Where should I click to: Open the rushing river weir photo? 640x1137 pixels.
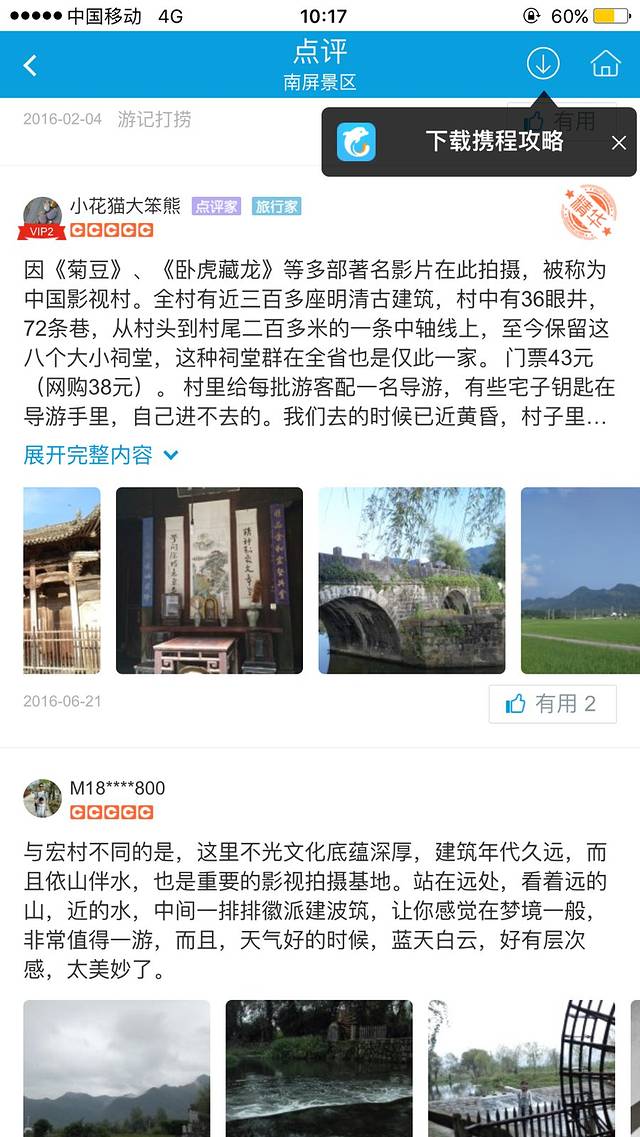tap(319, 1067)
